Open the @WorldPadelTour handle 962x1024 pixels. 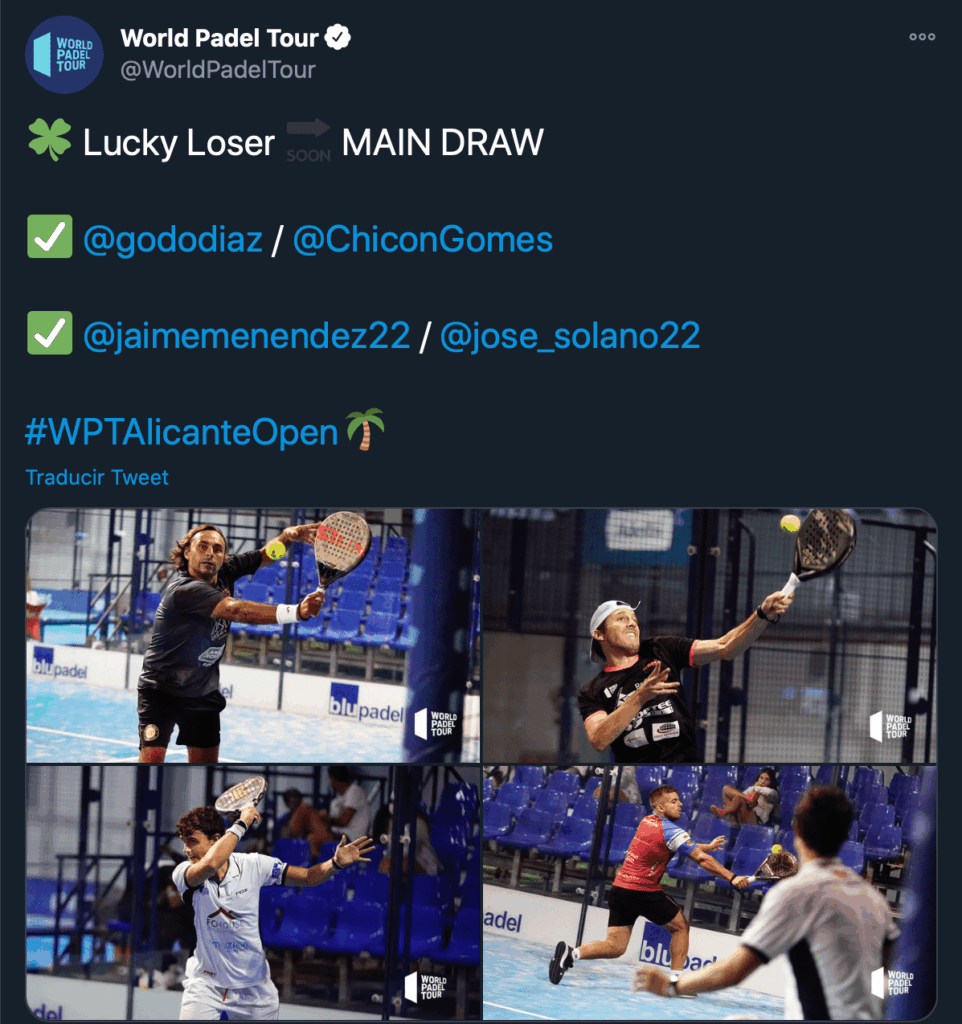tap(218, 69)
